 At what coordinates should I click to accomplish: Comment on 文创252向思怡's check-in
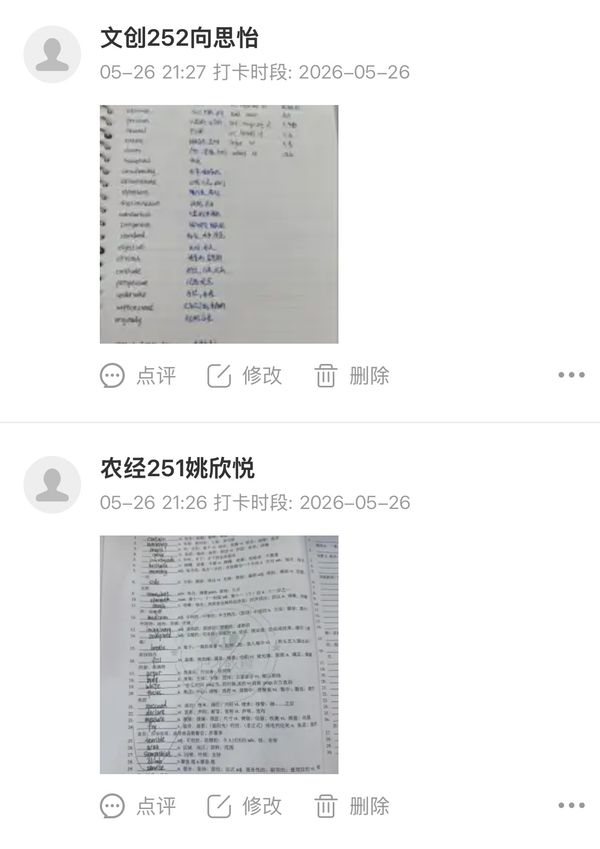[x=138, y=375]
